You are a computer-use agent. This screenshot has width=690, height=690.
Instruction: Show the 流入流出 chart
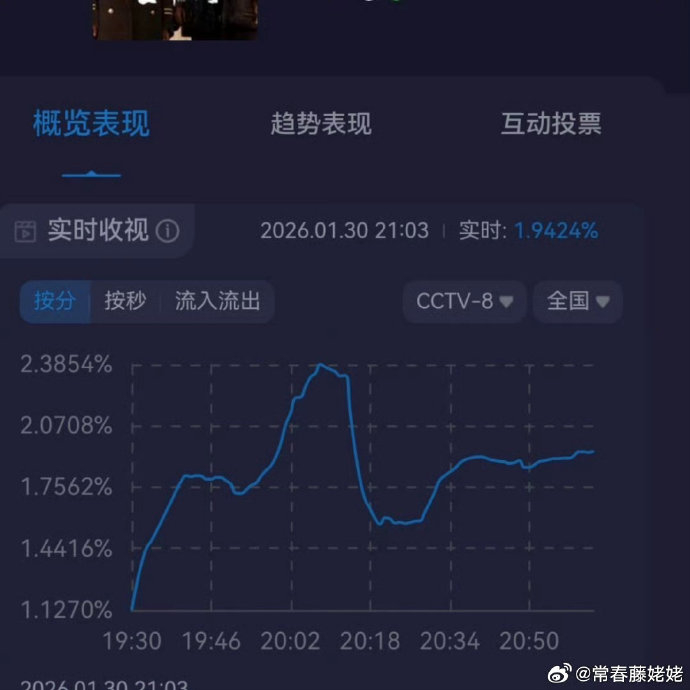coord(217,301)
